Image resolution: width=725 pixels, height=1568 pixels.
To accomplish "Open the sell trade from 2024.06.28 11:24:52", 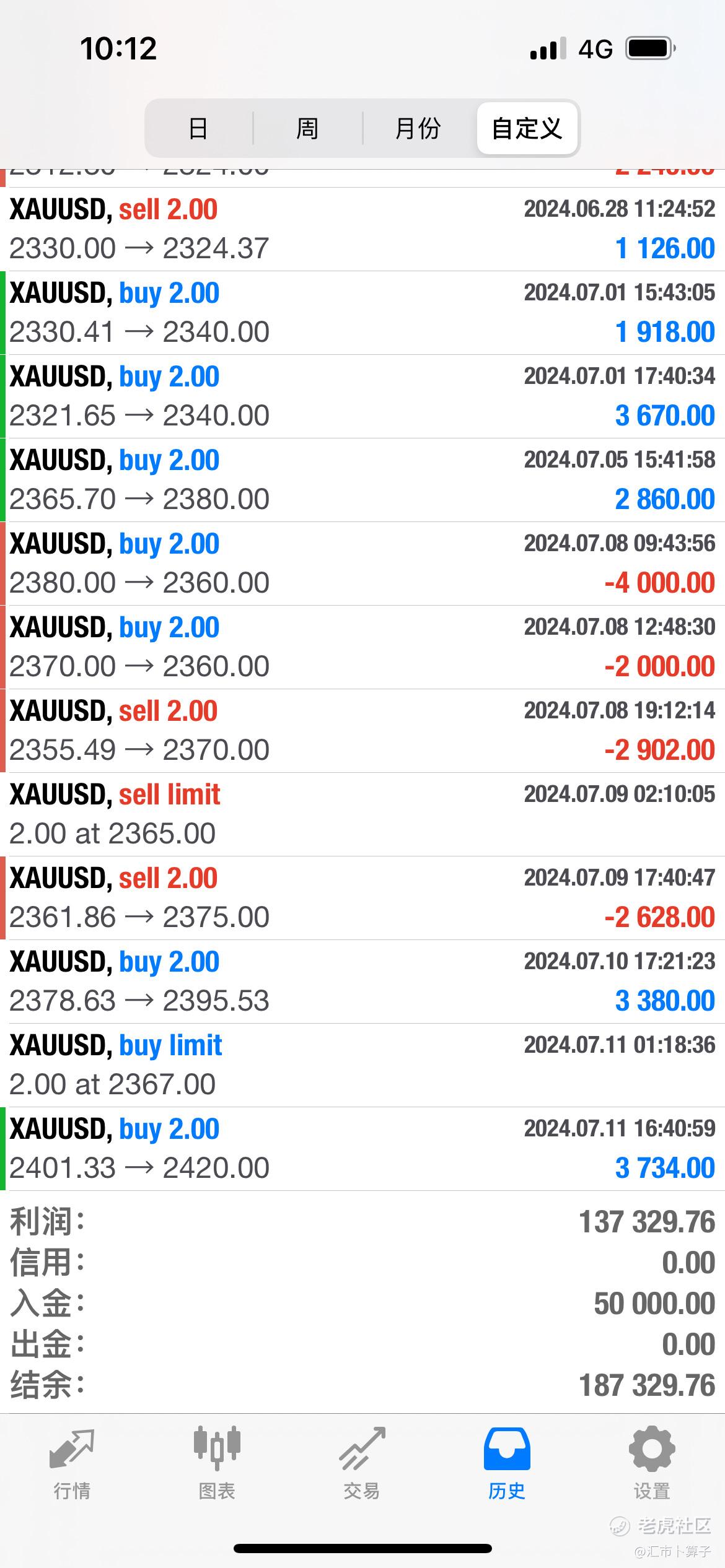I will pyautogui.click(x=362, y=229).
